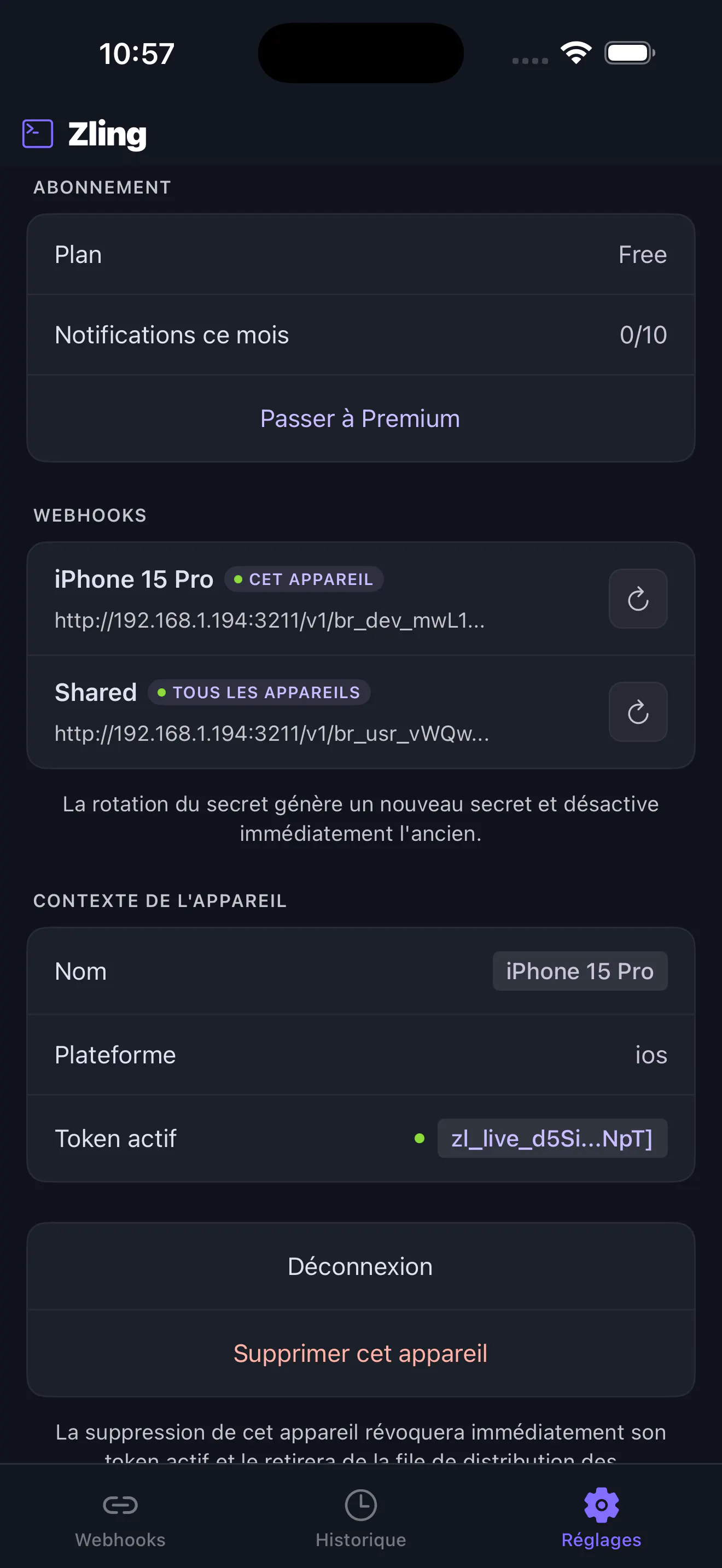The image size is (722, 1568).
Task: Edit the device name field iPhone 15 Pro
Action: pyautogui.click(x=580, y=971)
